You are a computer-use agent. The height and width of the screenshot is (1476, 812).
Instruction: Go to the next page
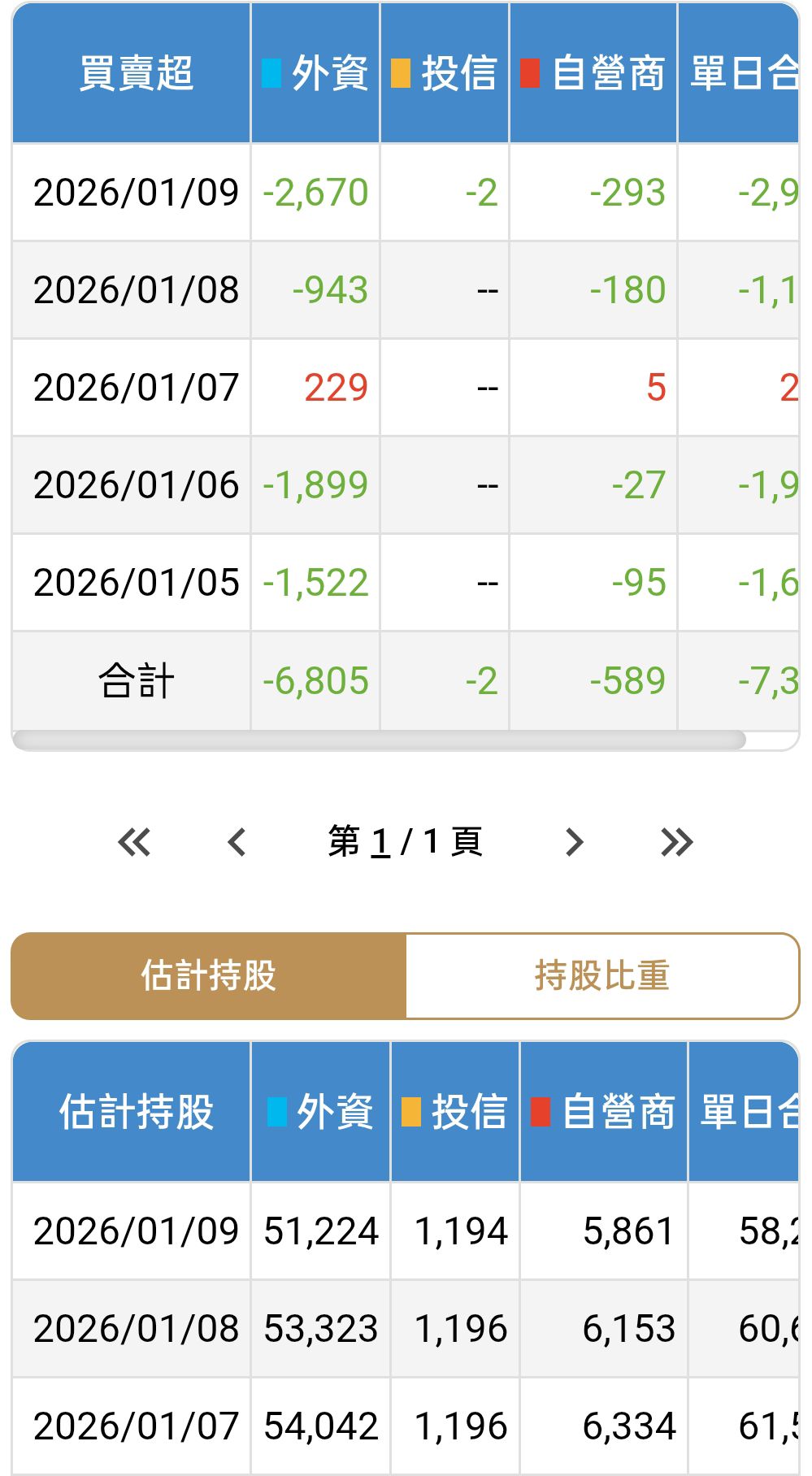575,842
